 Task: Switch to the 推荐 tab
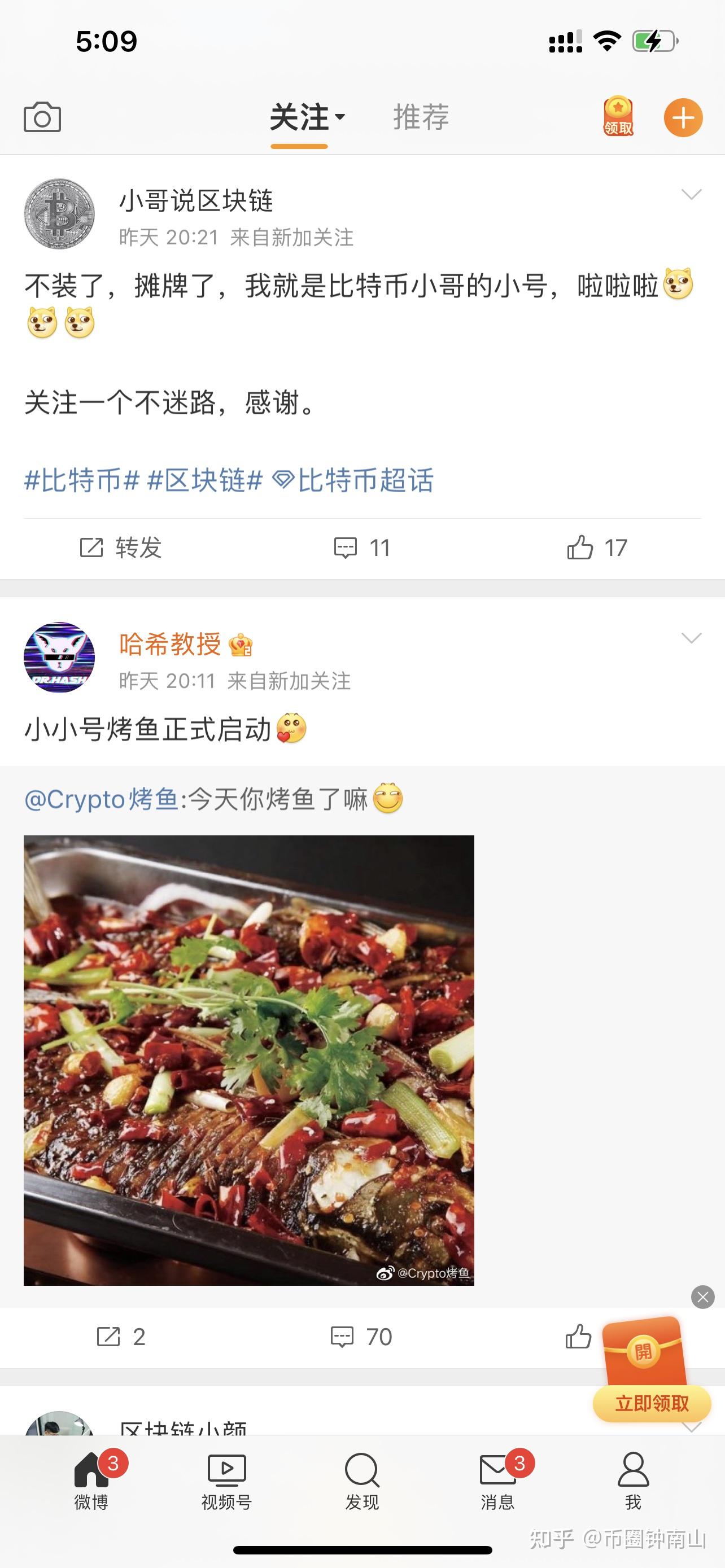421,116
